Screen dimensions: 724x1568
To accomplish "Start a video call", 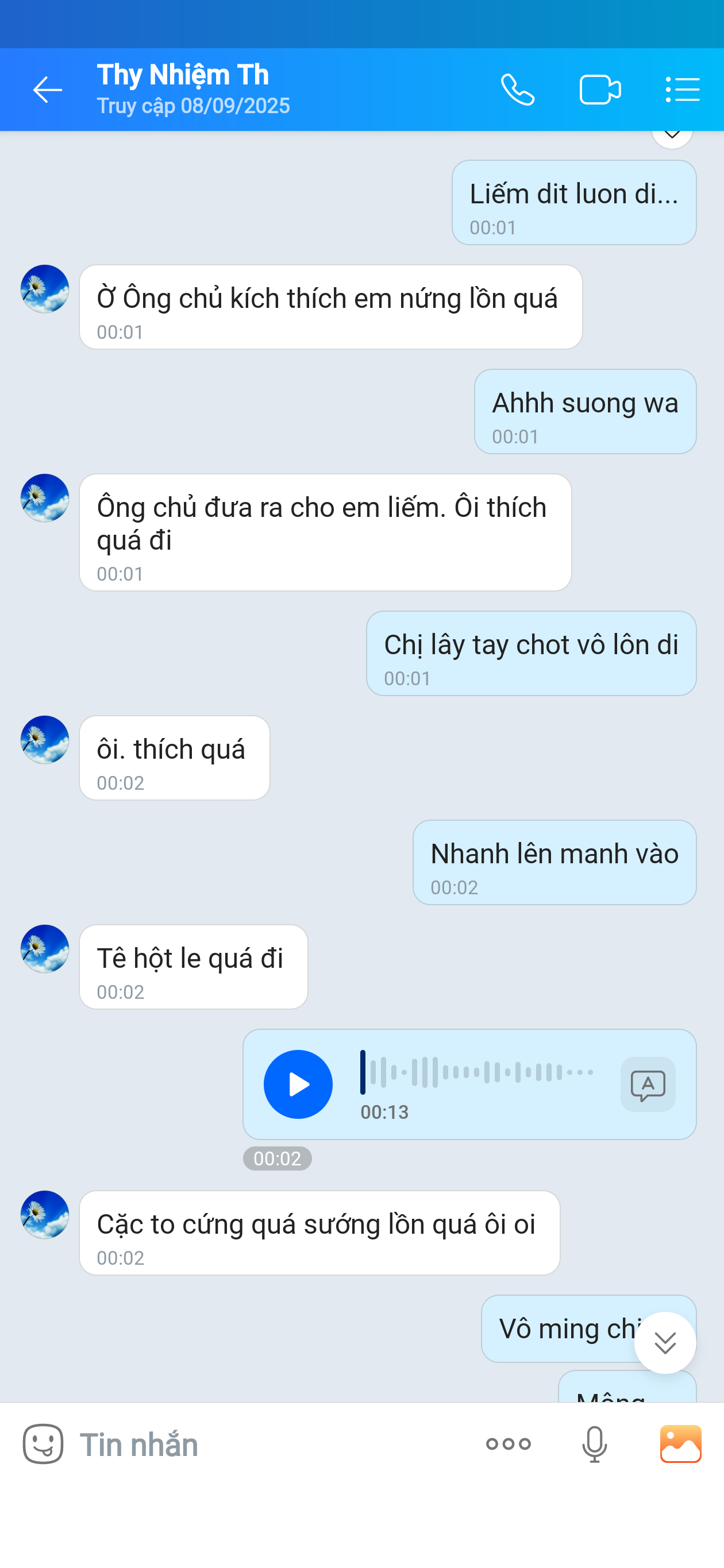I will [600, 90].
